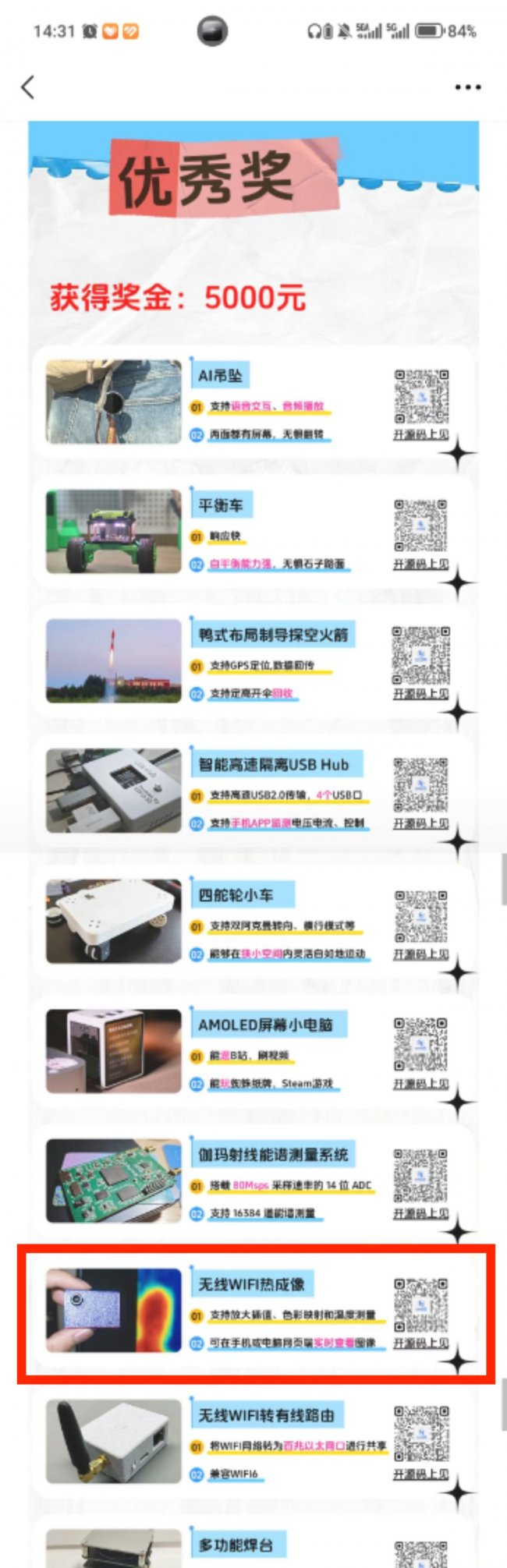Image resolution: width=507 pixels, height=1568 pixels.
Task: Go back using the top-left arrow
Action: click(x=28, y=87)
